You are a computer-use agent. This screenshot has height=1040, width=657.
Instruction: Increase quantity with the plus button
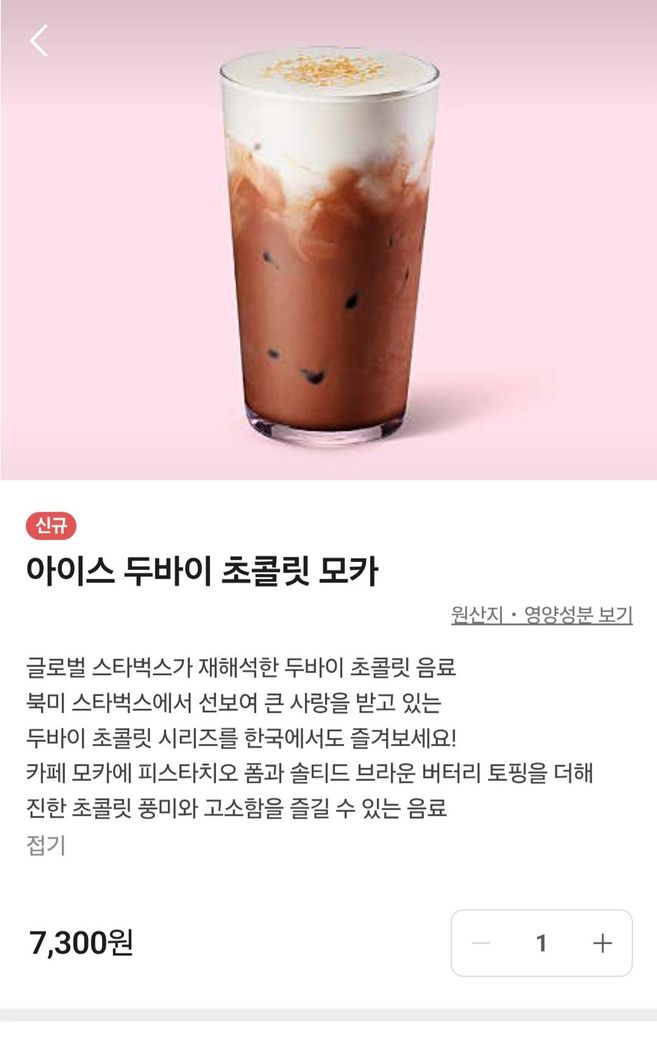(602, 943)
